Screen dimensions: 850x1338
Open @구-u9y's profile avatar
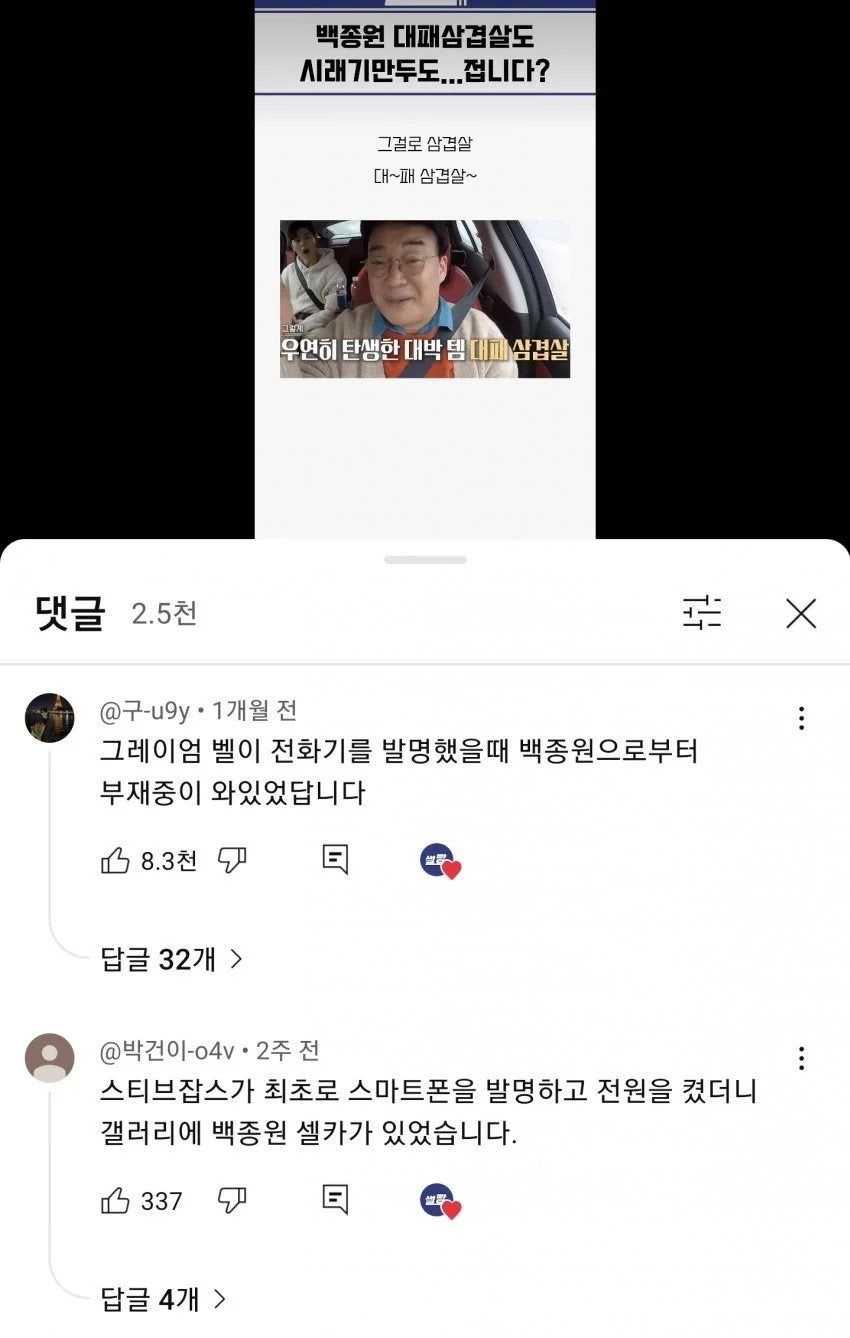[50, 718]
